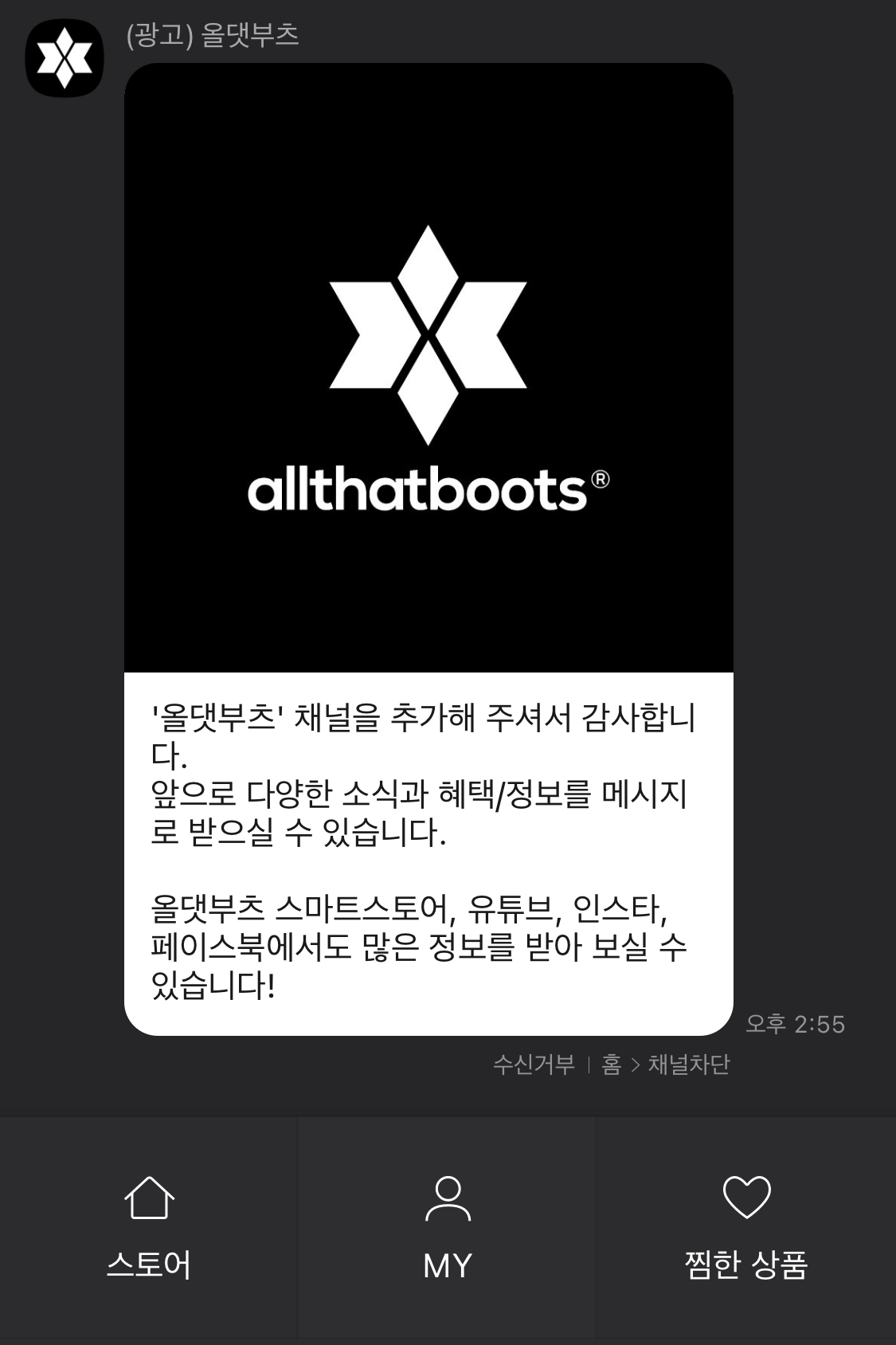This screenshot has width=896, height=1345.
Task: Open the 올댓부츠 channel profile picture
Action: [x=65, y=58]
